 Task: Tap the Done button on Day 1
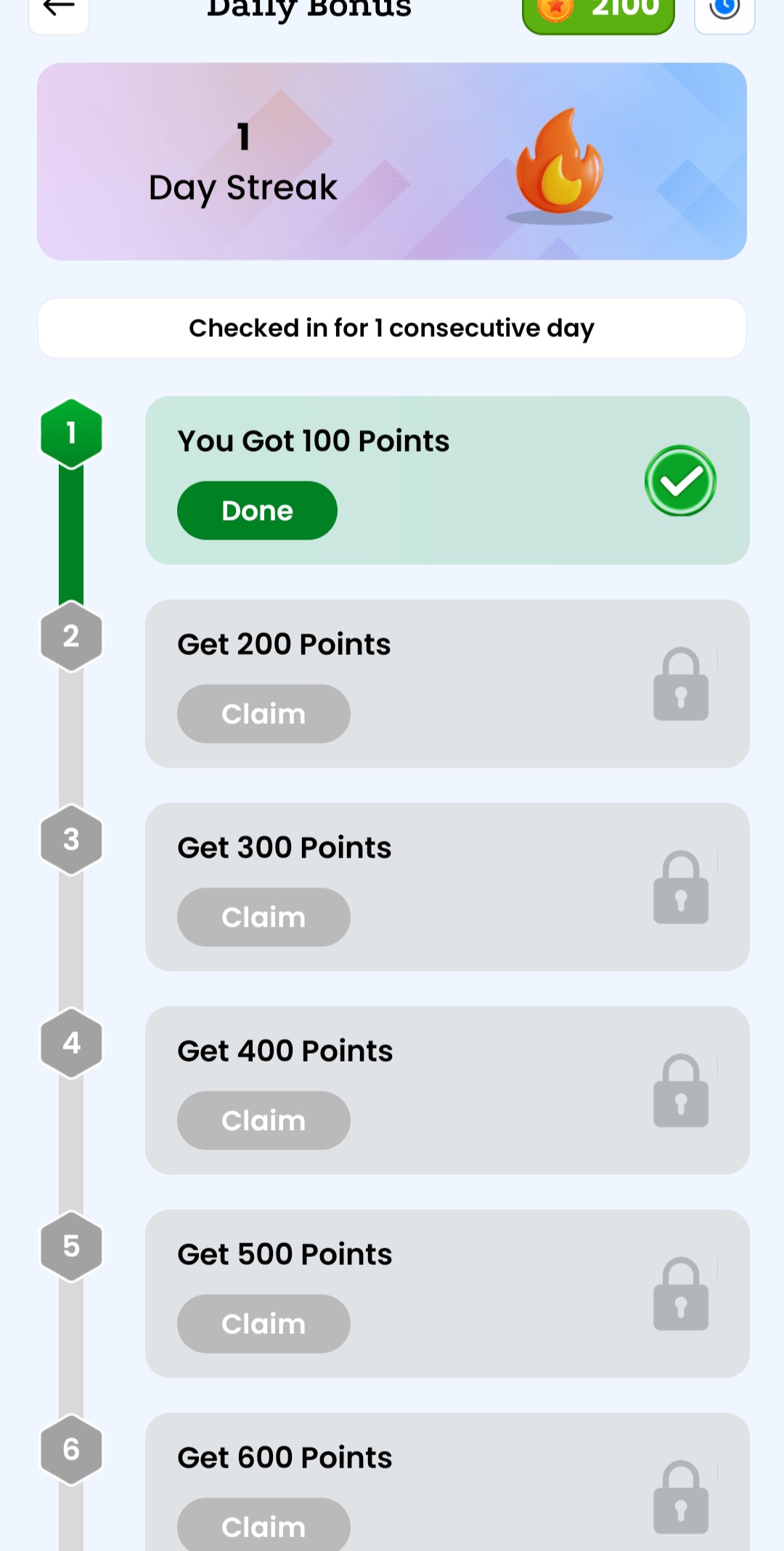(257, 510)
